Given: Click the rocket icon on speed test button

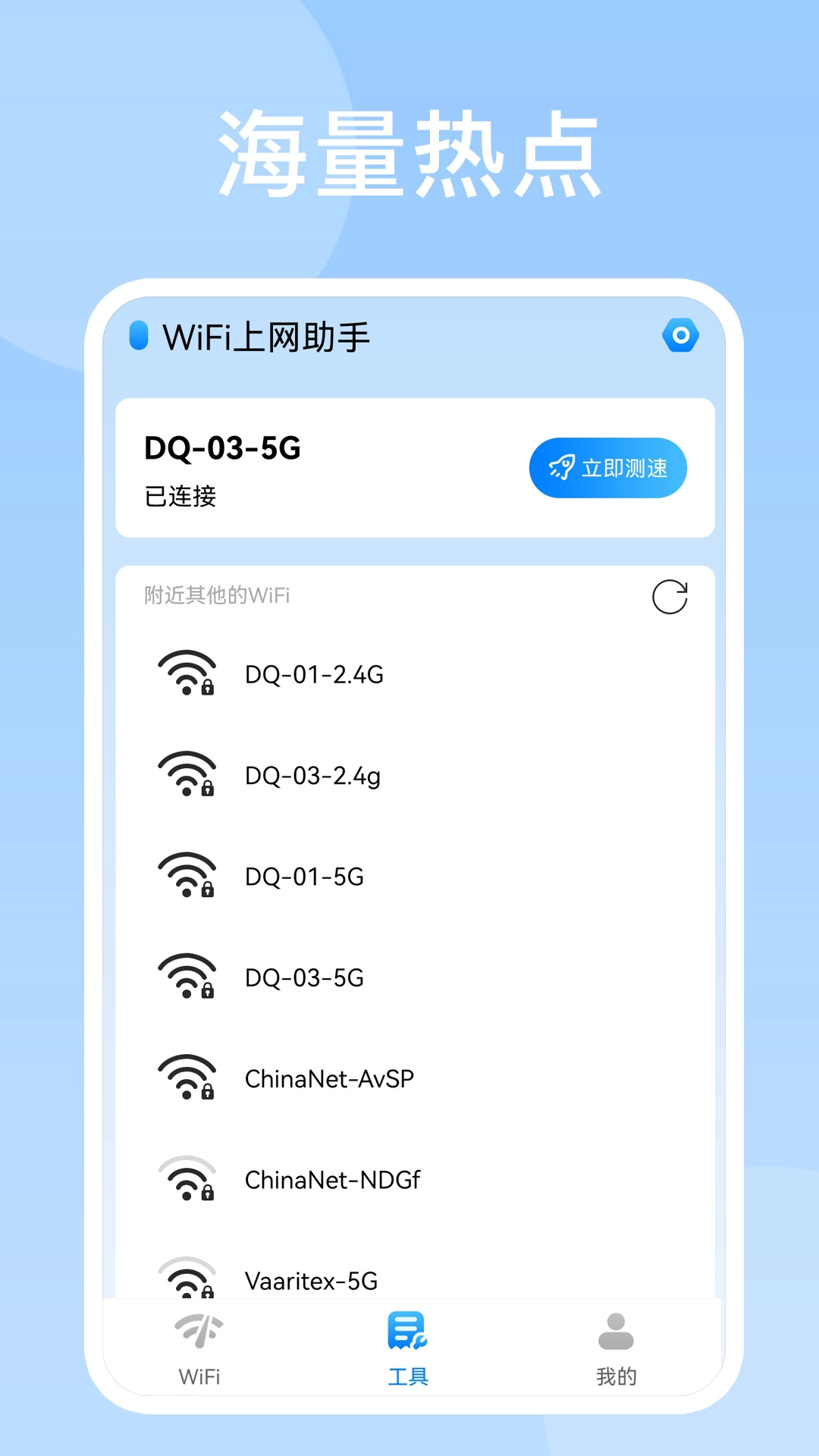Looking at the screenshot, I should point(561,467).
